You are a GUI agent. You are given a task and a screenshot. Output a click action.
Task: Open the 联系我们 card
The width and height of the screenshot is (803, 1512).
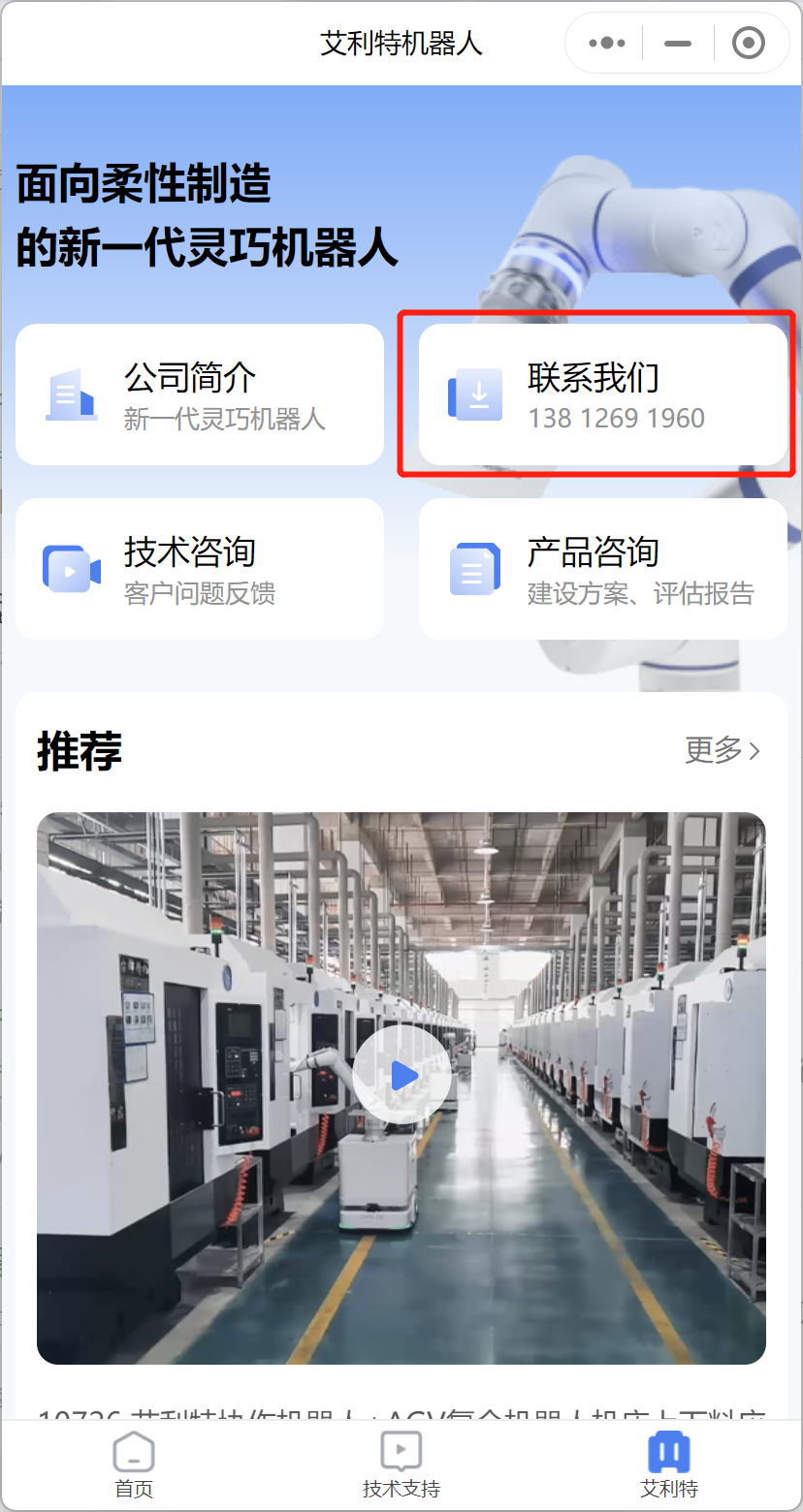tap(602, 394)
